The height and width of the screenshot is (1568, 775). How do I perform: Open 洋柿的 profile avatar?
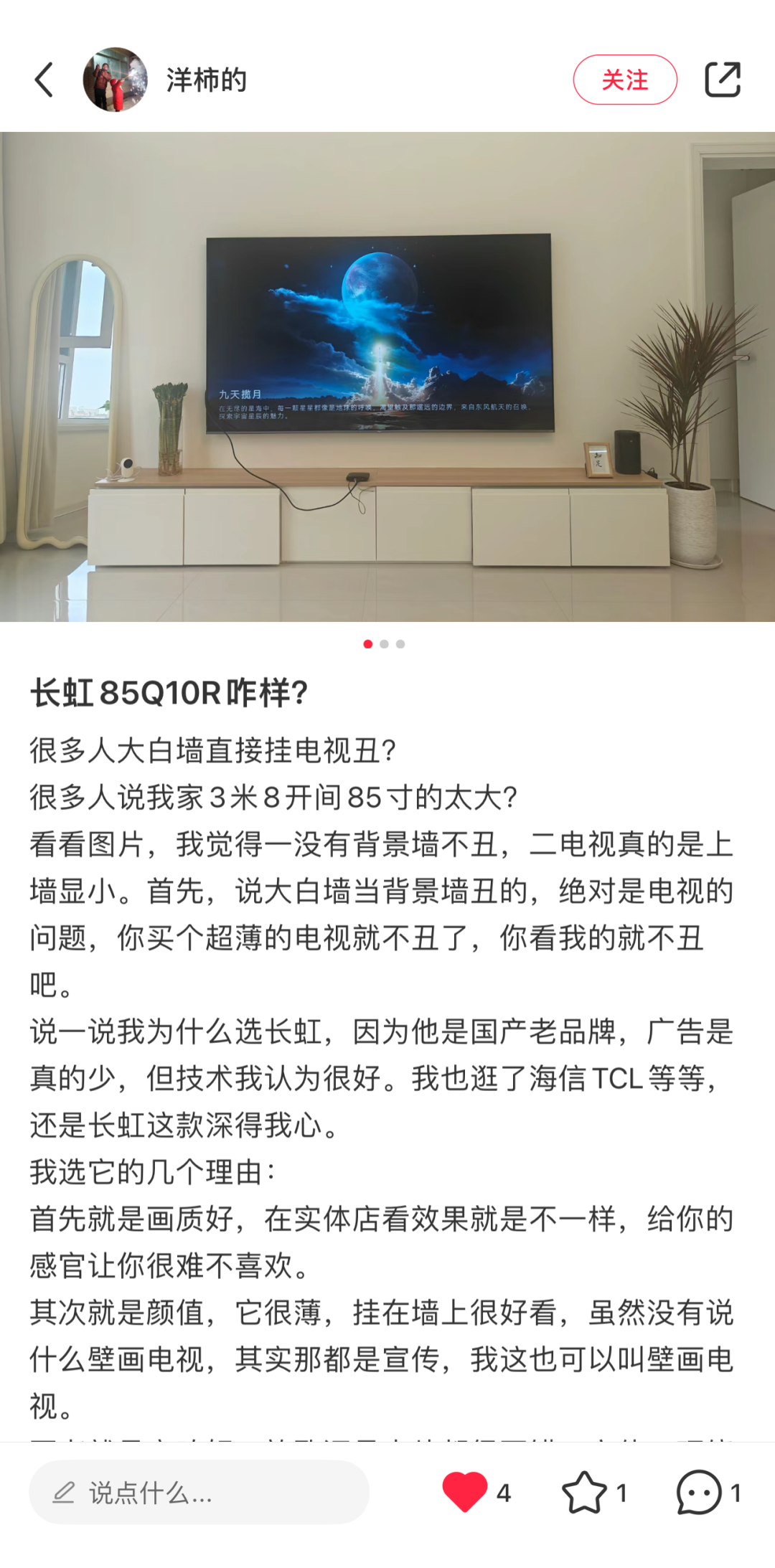[x=116, y=80]
